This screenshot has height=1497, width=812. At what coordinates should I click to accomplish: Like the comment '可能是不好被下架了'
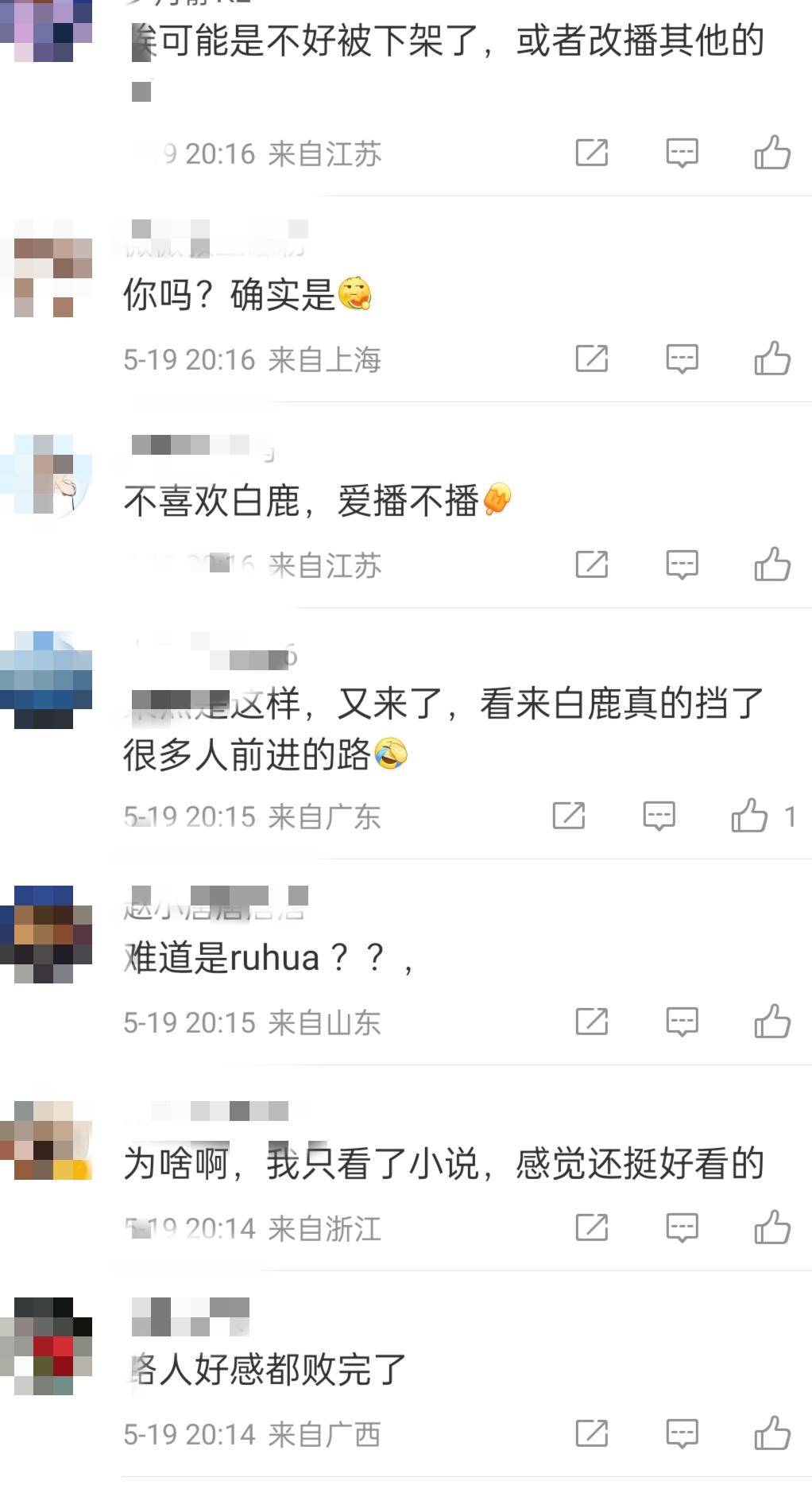coord(771,153)
